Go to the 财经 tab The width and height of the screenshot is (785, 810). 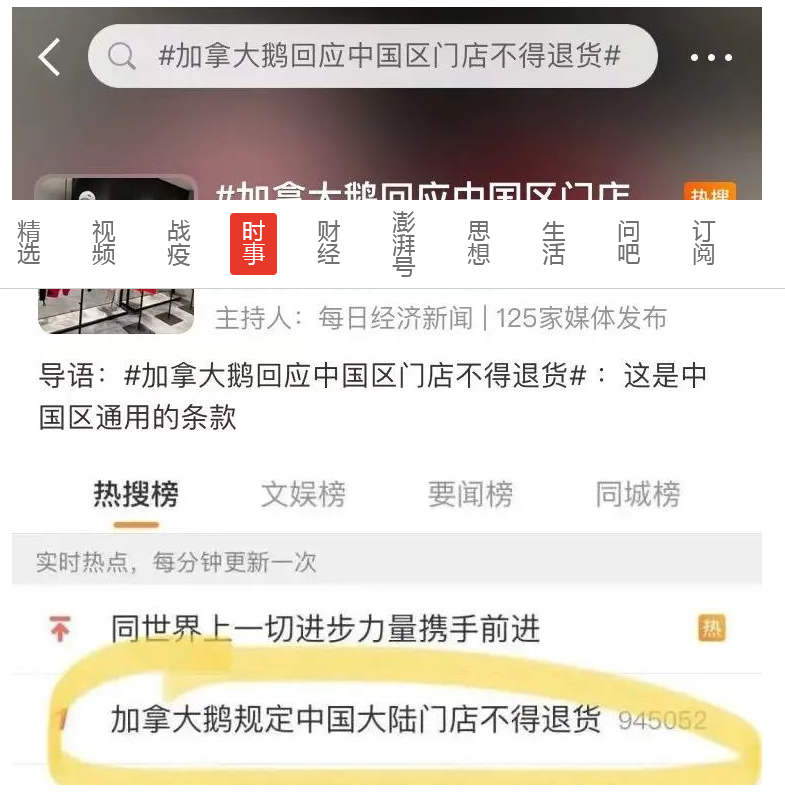[x=329, y=243]
